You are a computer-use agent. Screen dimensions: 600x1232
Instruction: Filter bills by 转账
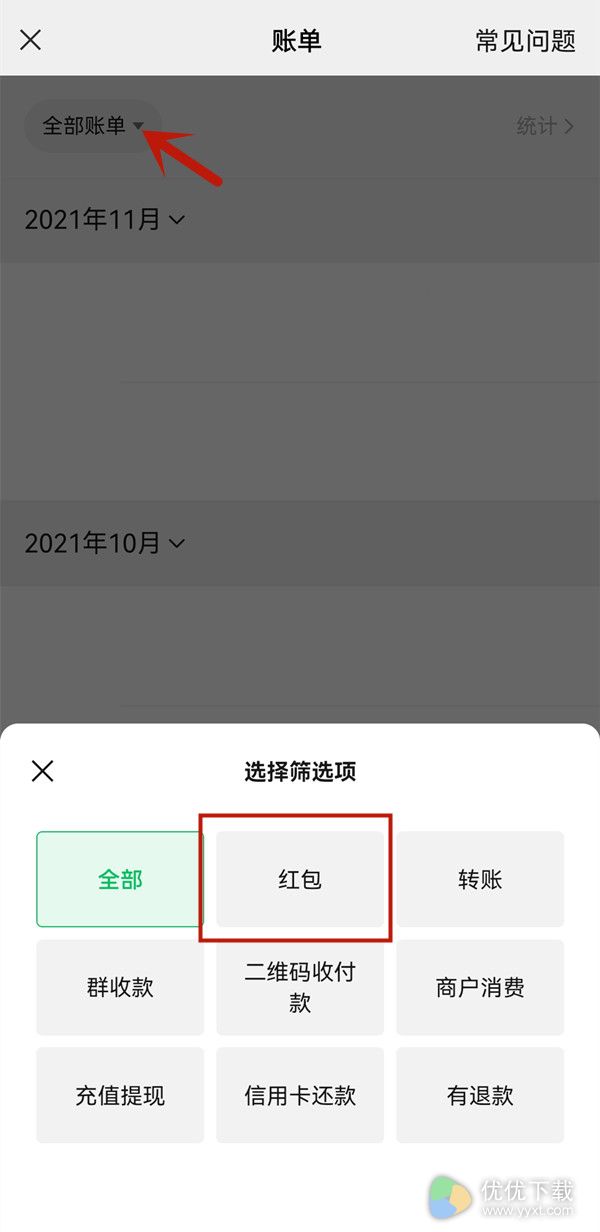[480, 879]
